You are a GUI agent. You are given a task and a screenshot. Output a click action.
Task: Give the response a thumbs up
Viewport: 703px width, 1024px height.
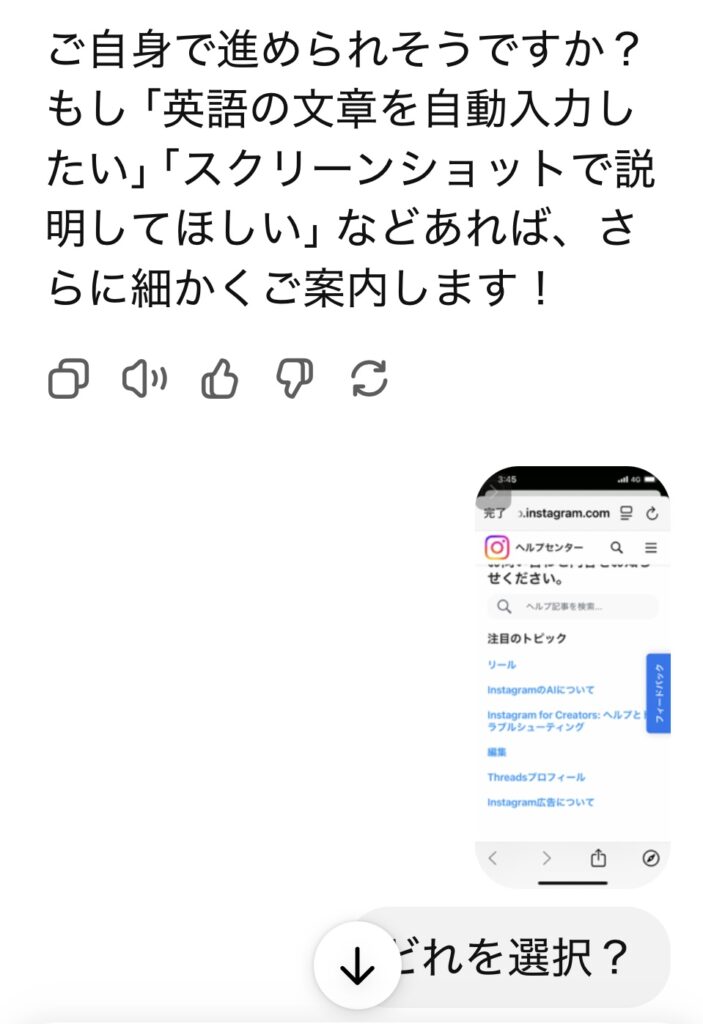point(220,380)
